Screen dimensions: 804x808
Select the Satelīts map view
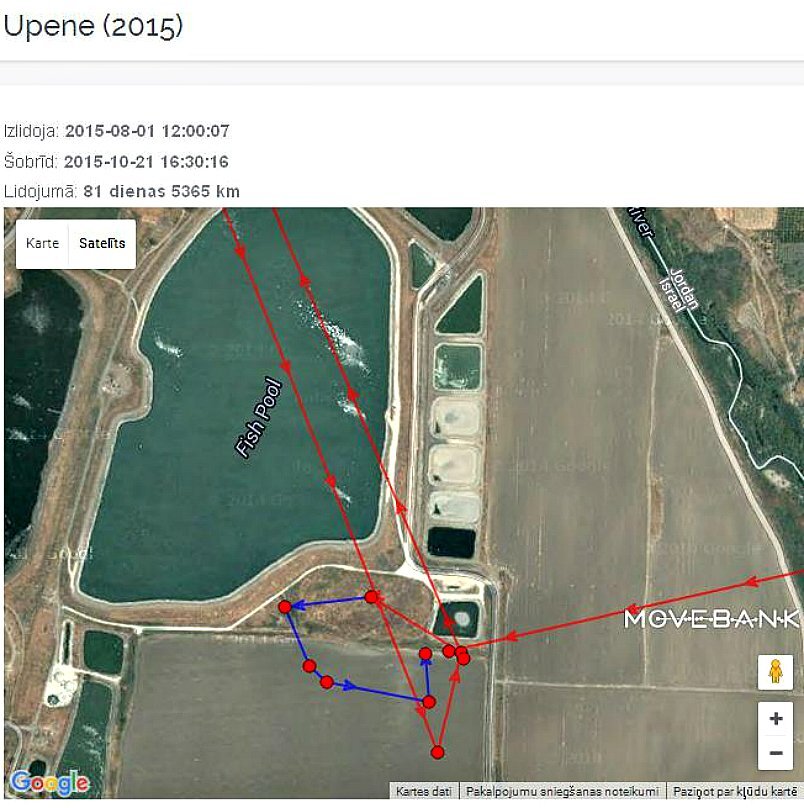tap(102, 243)
